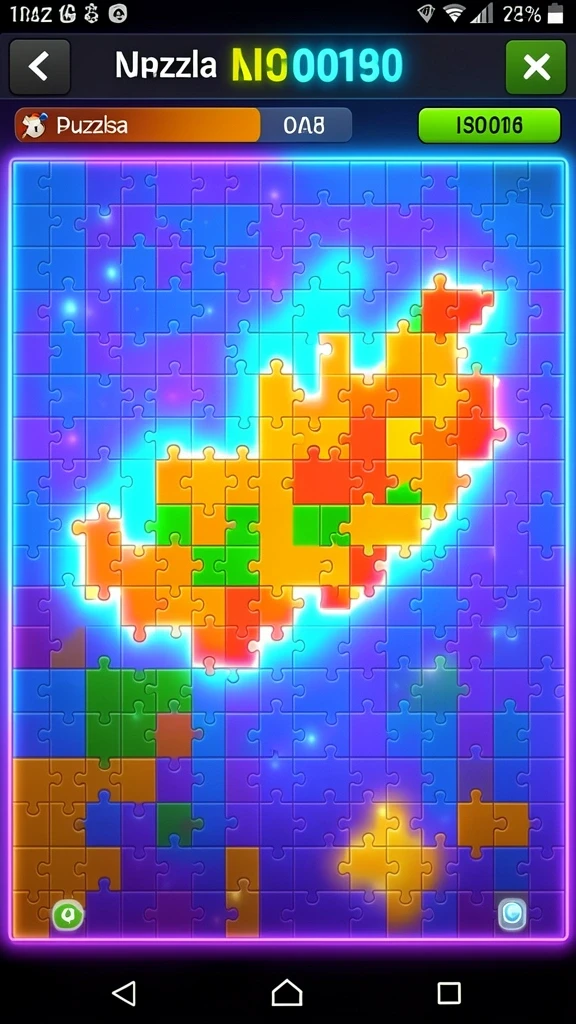Tap the back arrow in the header
Screen dimensions: 576x1024
tap(40, 67)
